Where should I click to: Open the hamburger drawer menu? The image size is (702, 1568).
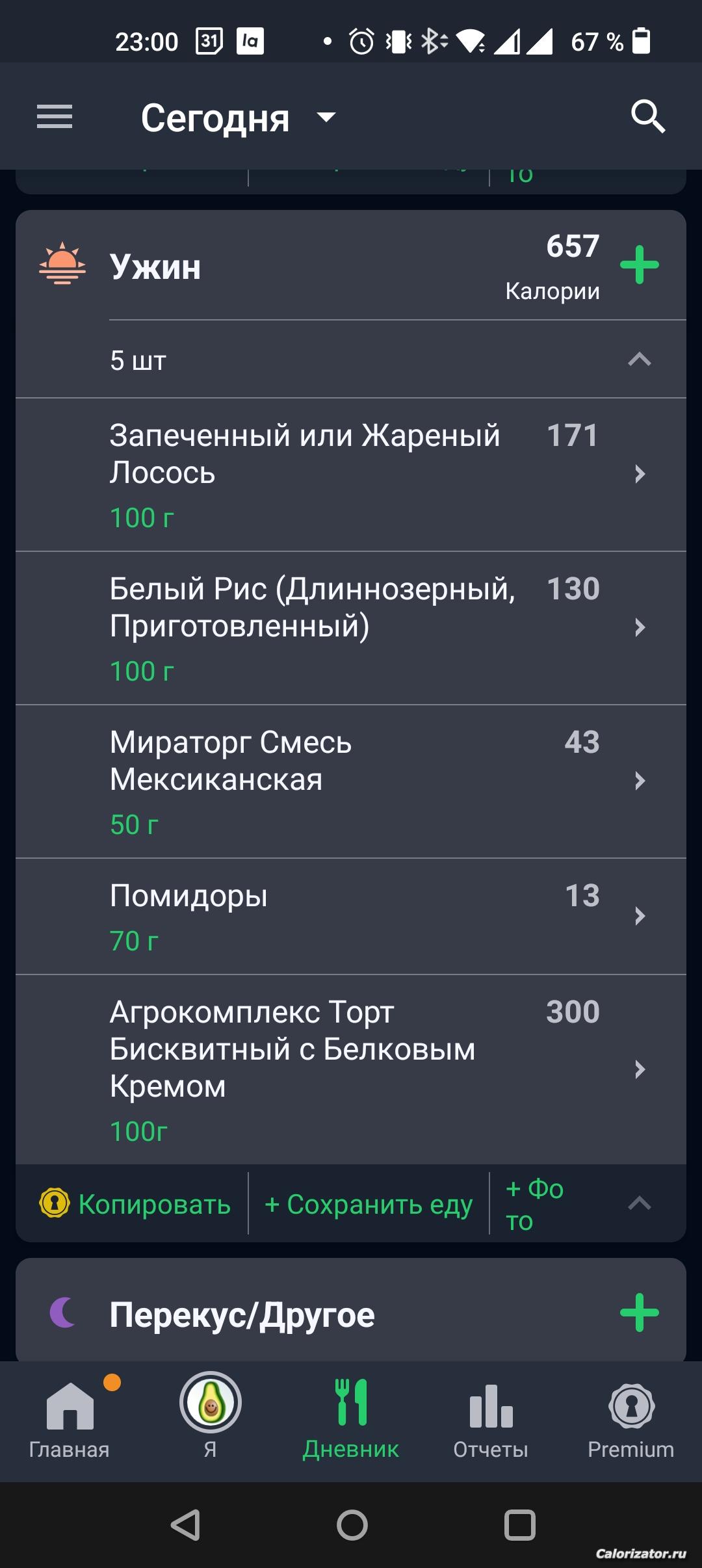pos(55,117)
